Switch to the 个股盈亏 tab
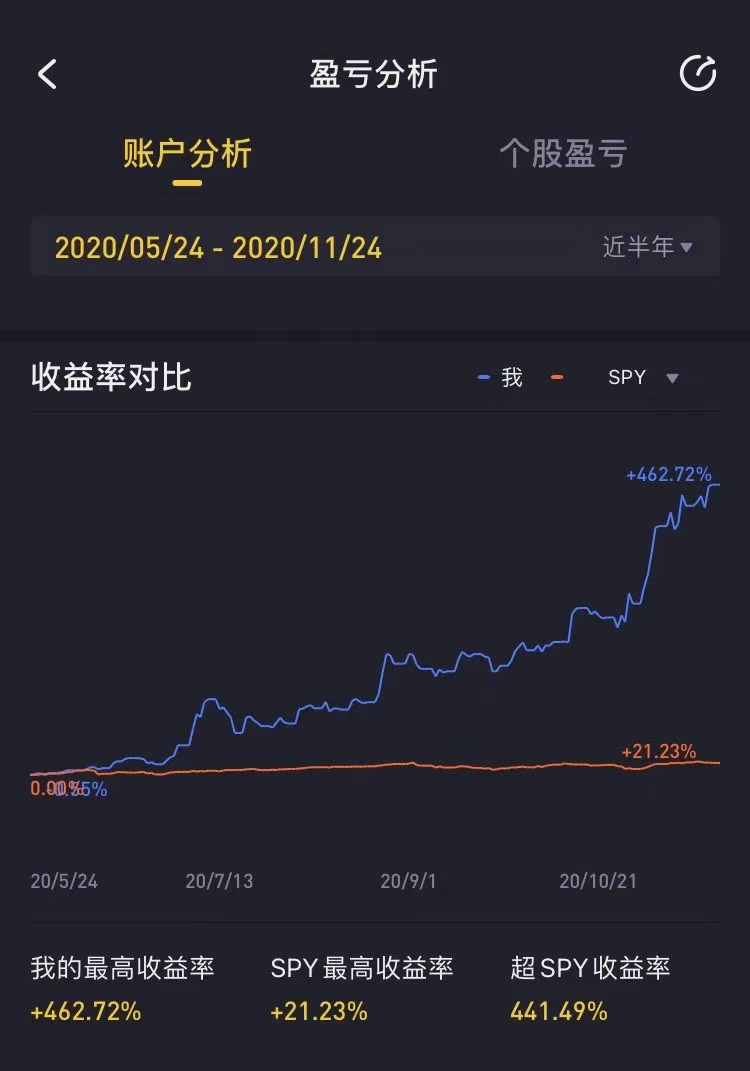This screenshot has height=1071, width=750. coord(563,154)
